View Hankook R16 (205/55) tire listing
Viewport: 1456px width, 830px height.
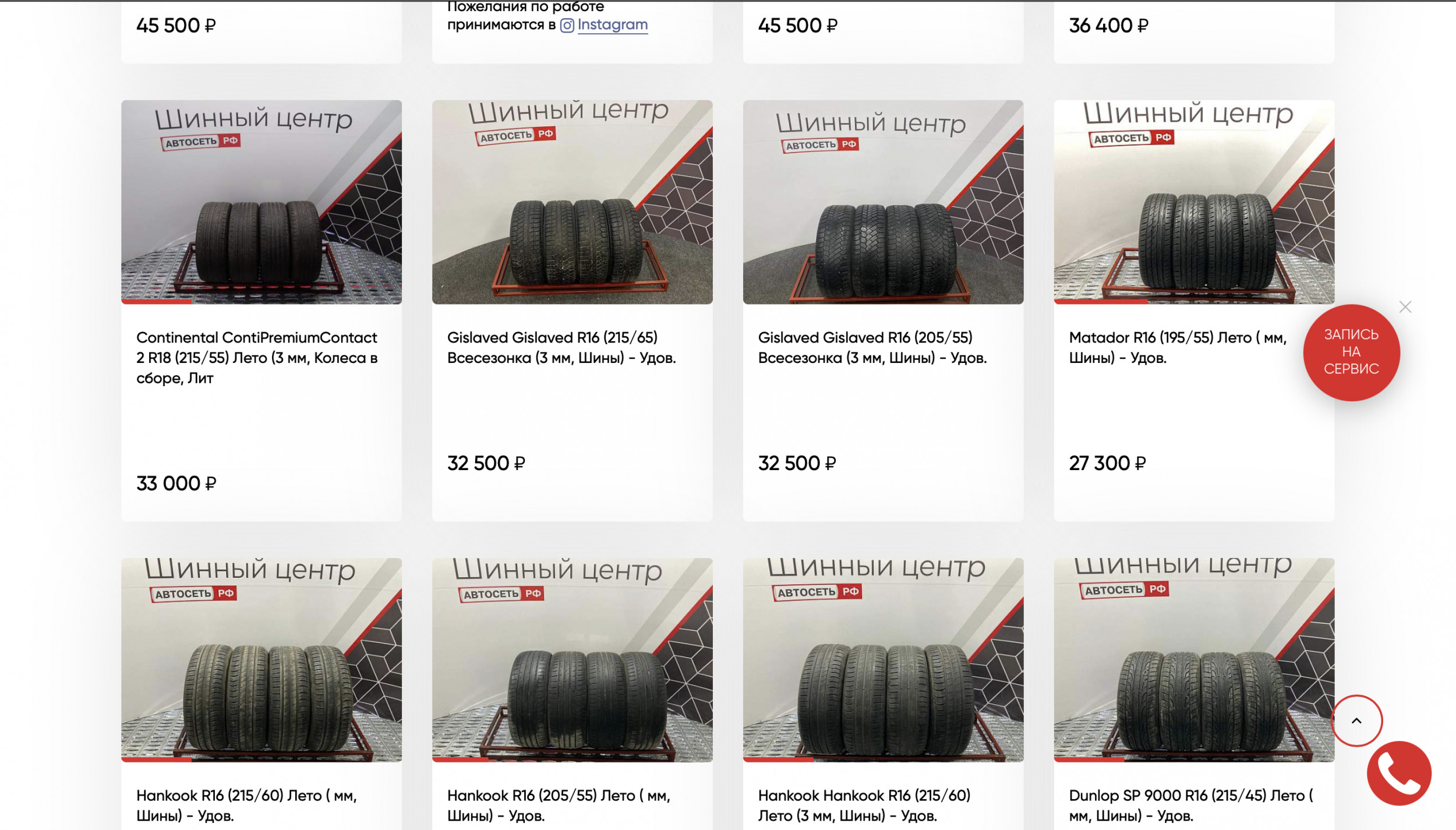point(558,804)
